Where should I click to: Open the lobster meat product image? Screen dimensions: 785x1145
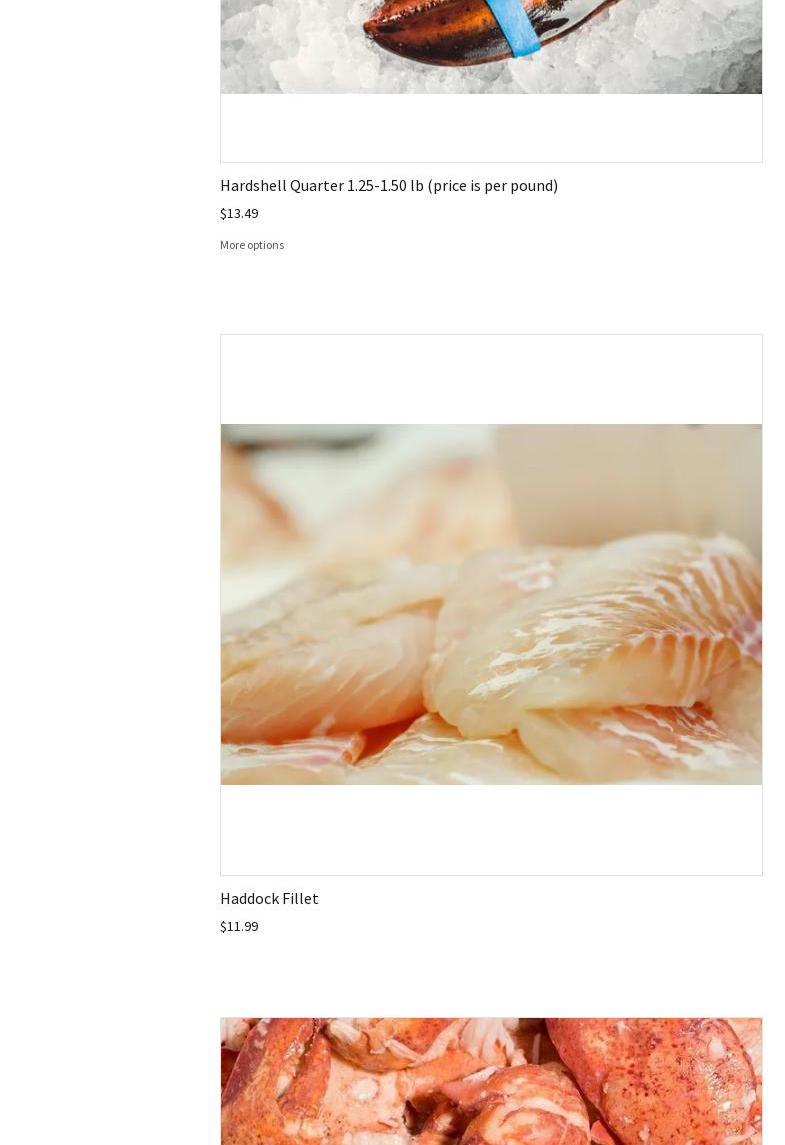490,1082
